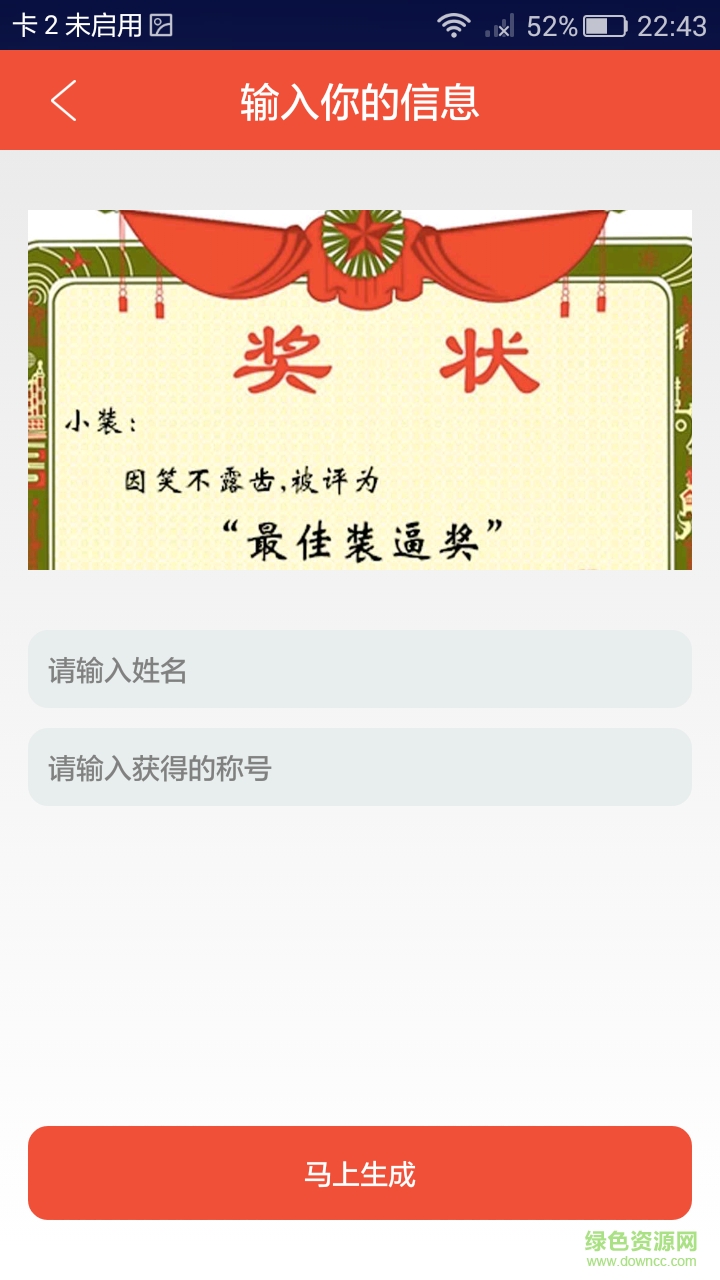Go back using the top-left arrow
The width and height of the screenshot is (720, 1280).
64,101
